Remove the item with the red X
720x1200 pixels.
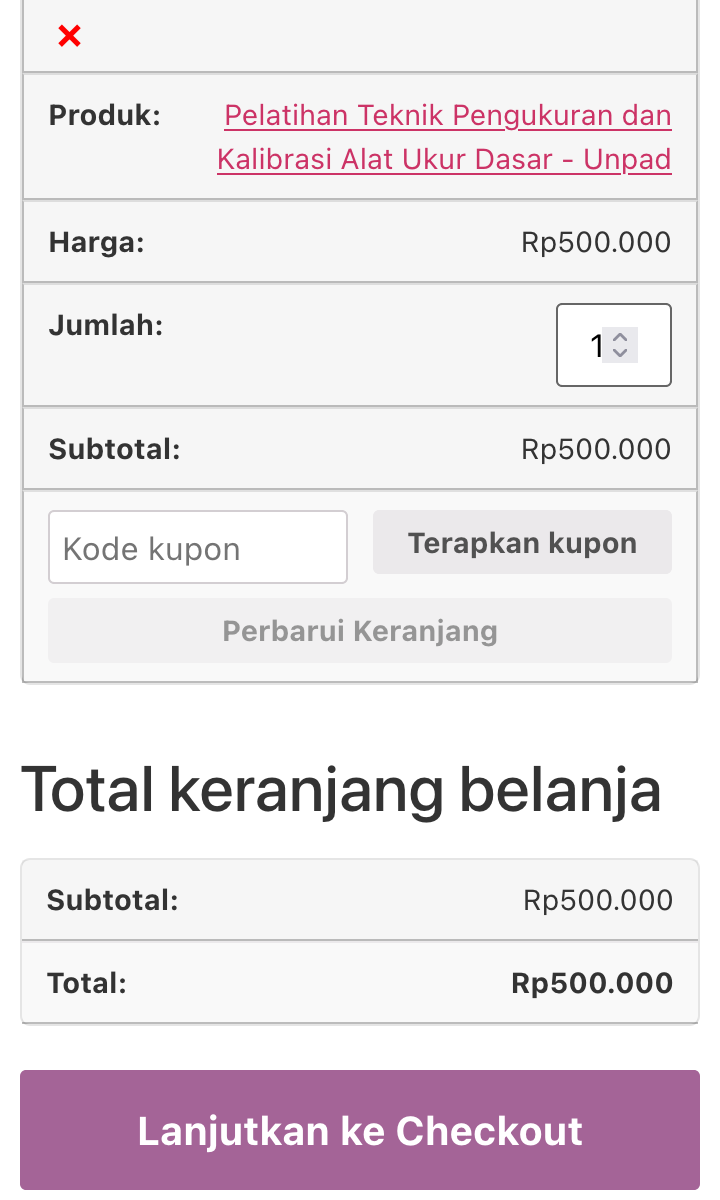click(x=69, y=37)
